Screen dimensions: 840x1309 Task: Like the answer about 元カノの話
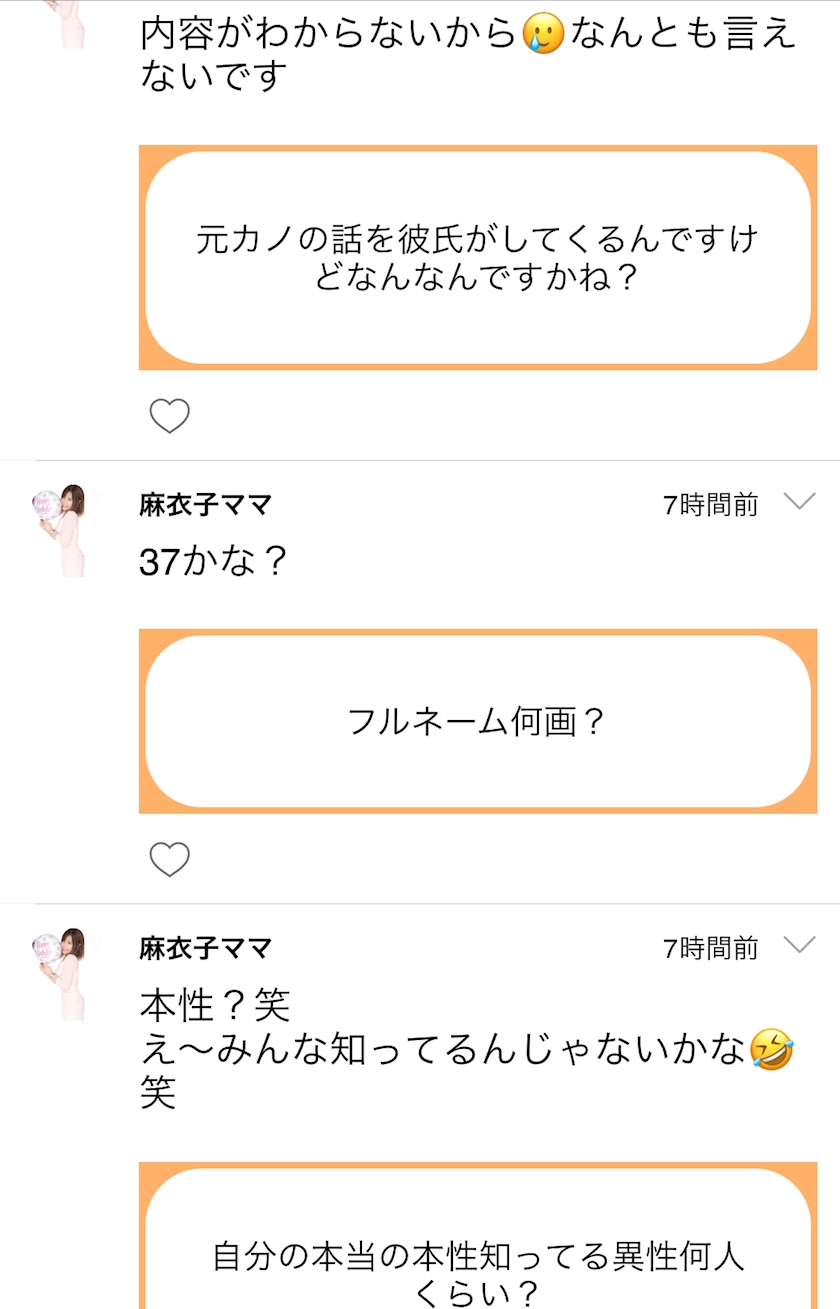(x=169, y=415)
